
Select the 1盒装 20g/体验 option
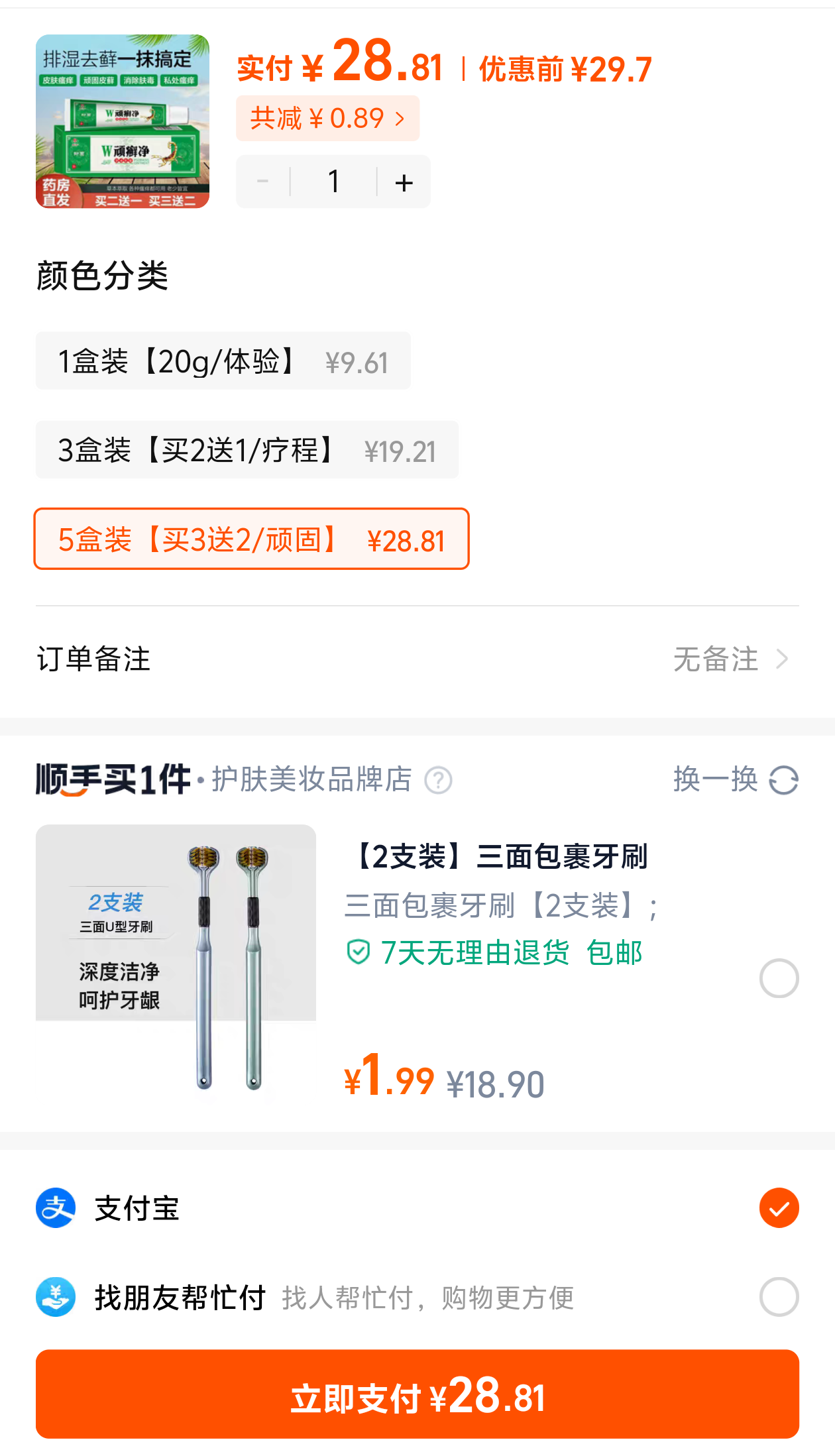223,361
